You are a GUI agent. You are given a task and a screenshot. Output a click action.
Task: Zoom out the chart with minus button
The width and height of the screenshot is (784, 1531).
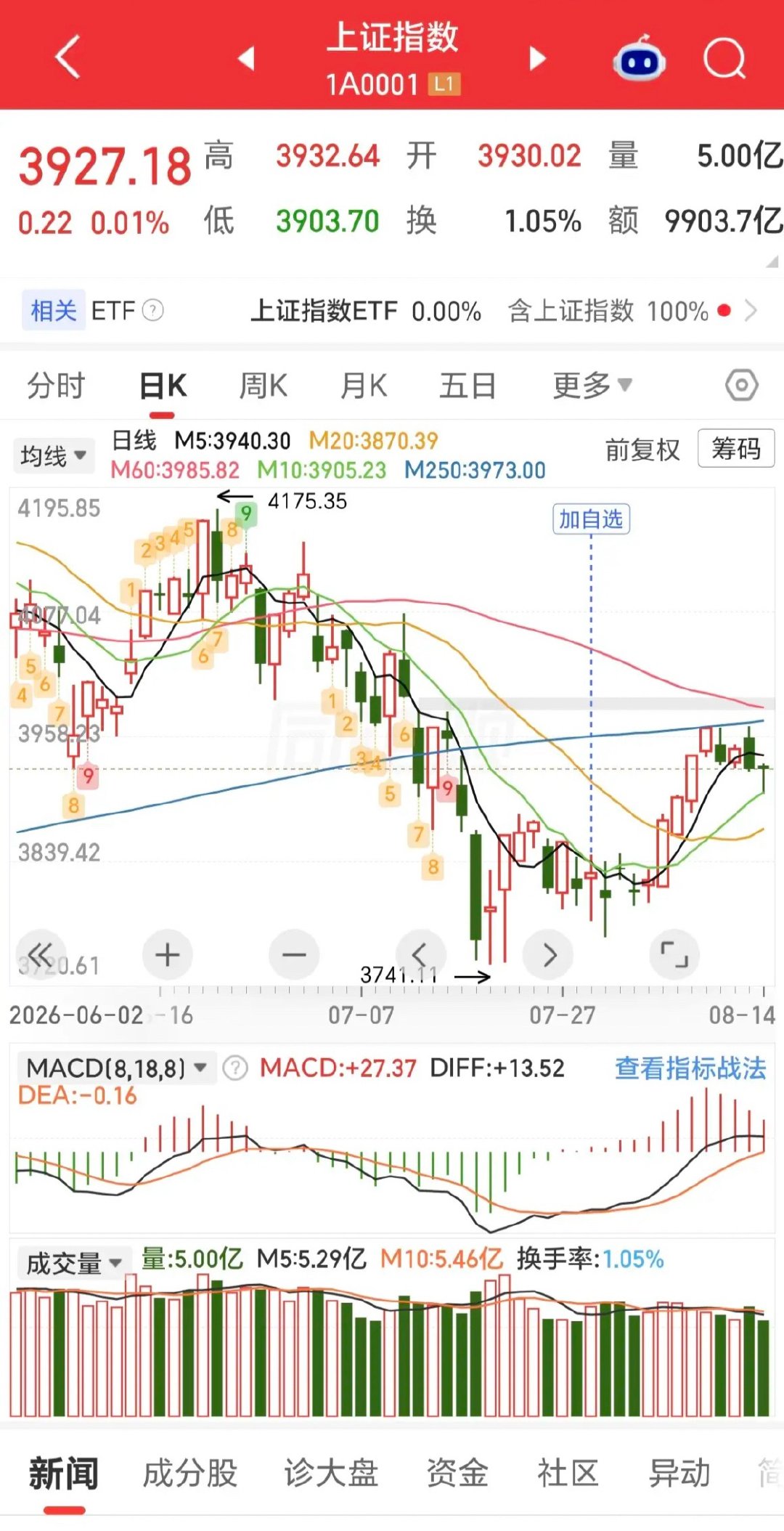point(293,954)
